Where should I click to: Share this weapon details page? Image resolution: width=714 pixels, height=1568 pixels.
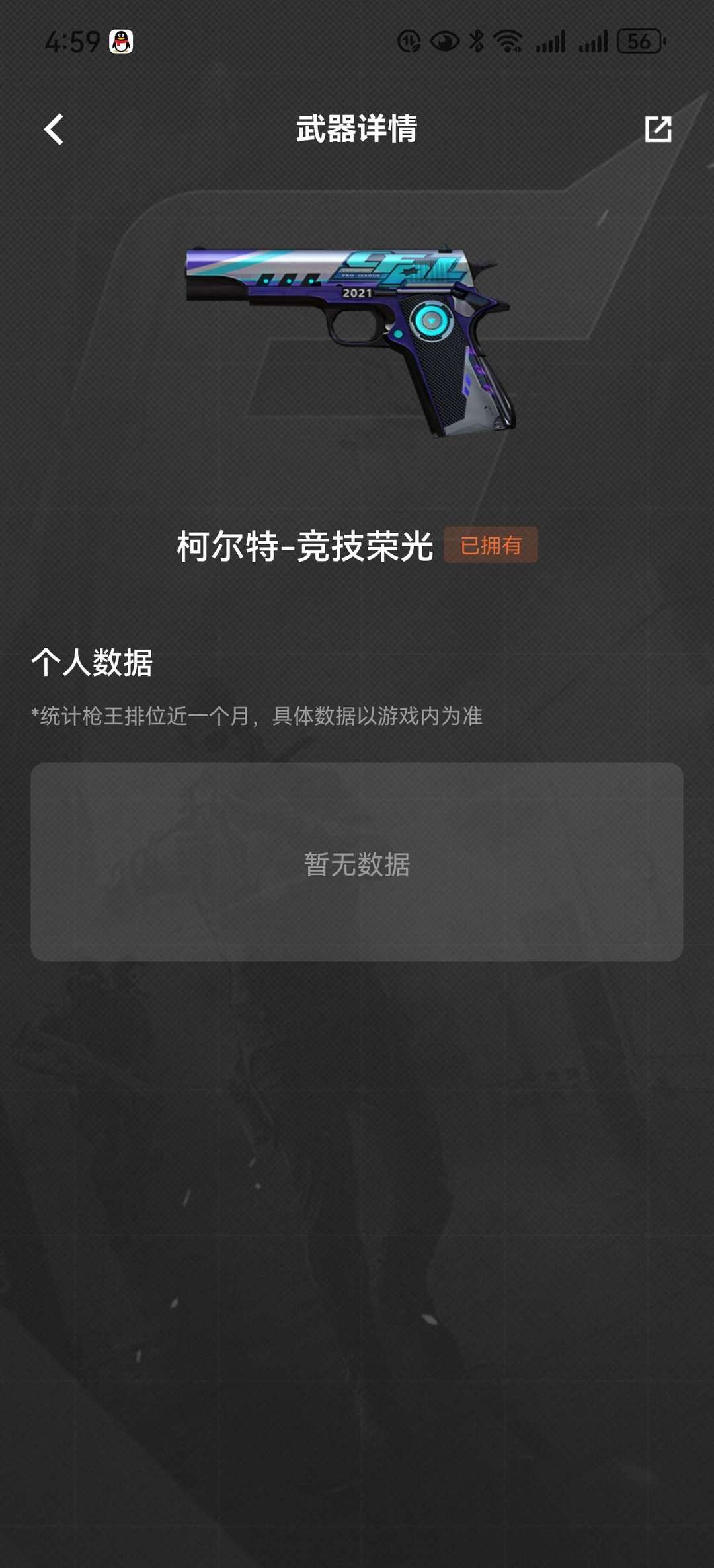pos(658,129)
